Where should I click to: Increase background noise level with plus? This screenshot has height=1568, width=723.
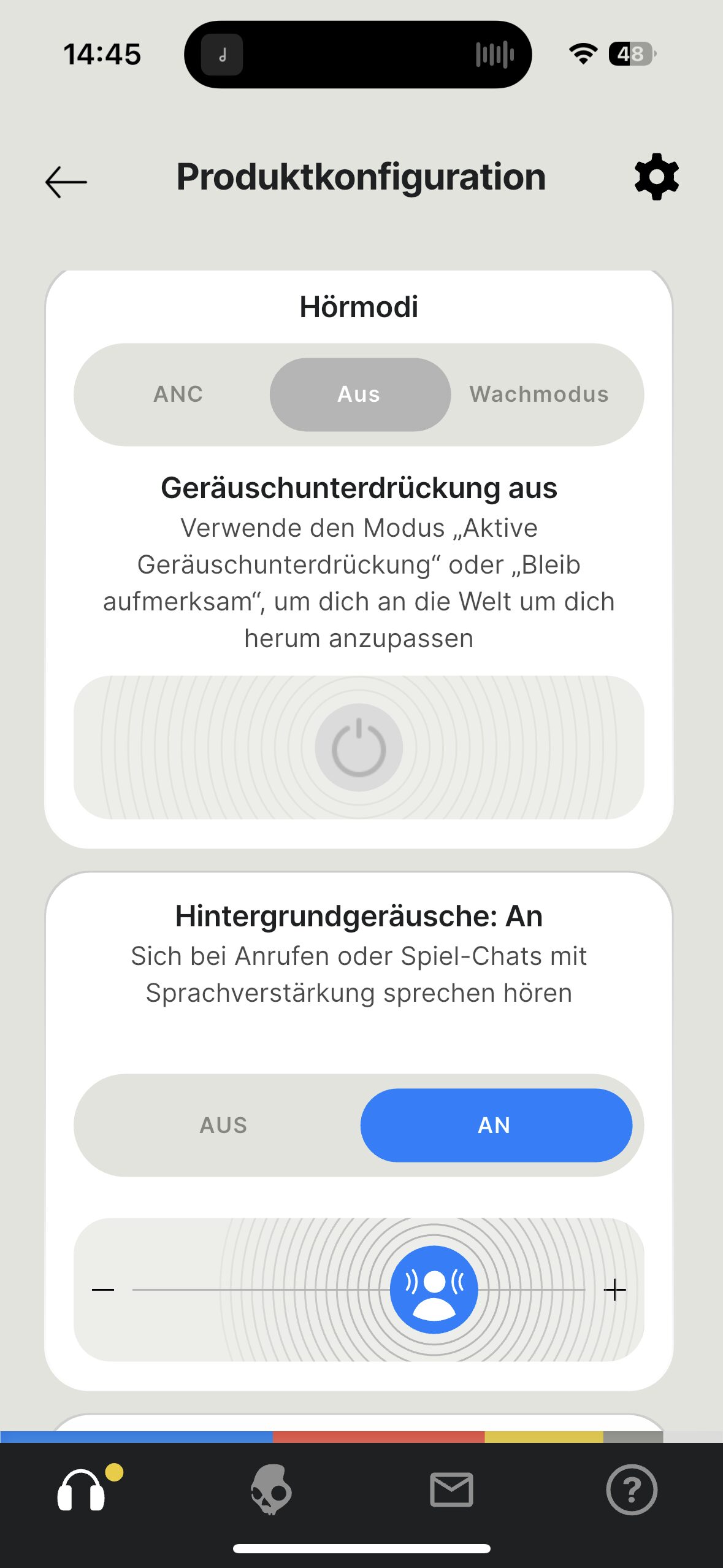point(614,1289)
